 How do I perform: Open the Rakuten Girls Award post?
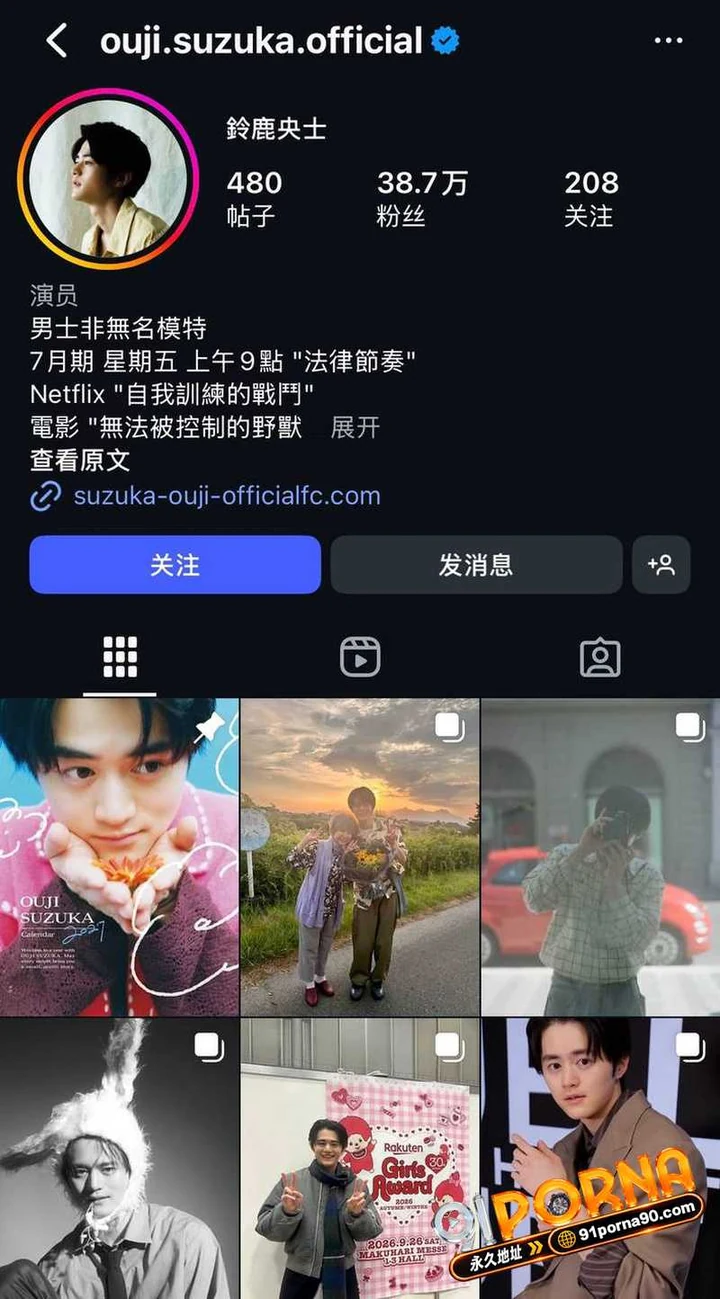360,1159
